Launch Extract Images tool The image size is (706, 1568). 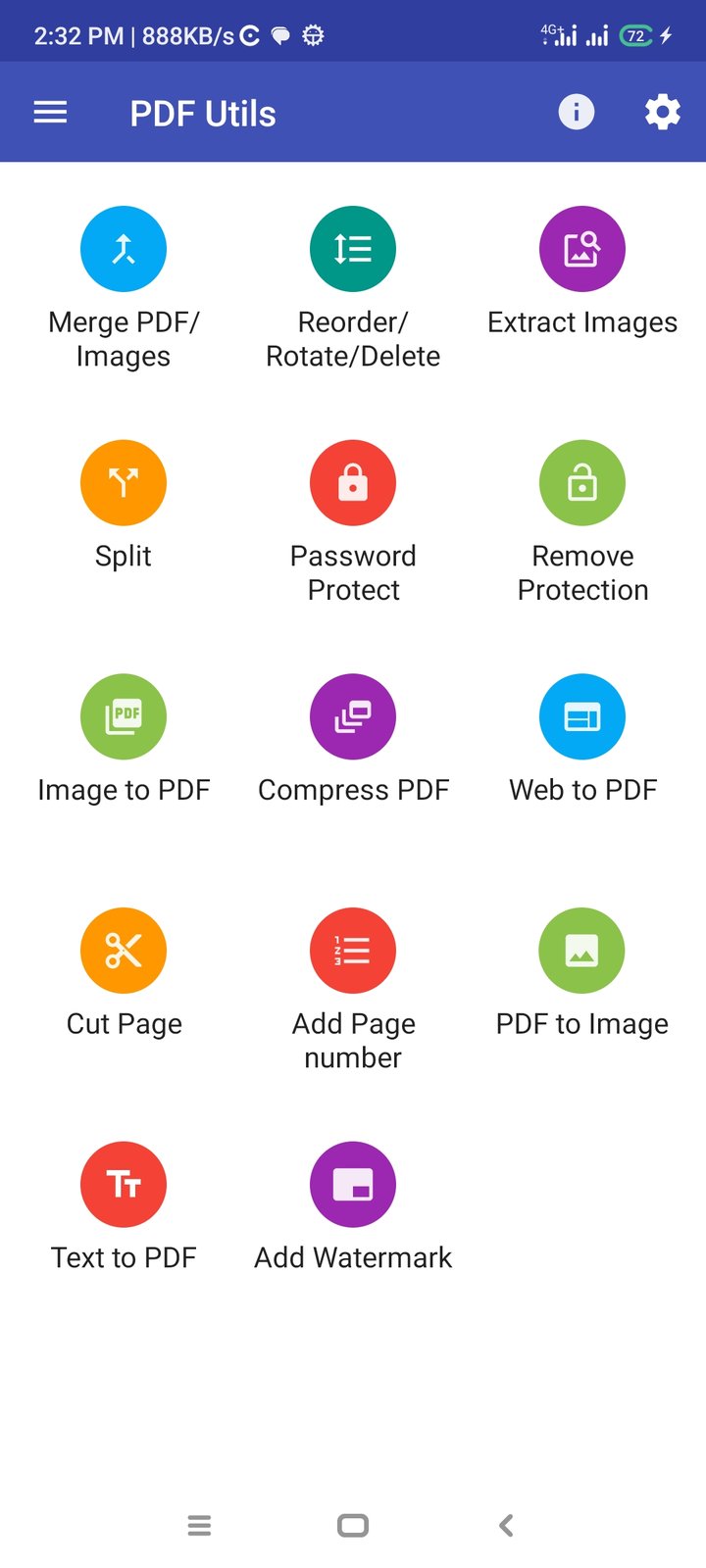point(582,249)
